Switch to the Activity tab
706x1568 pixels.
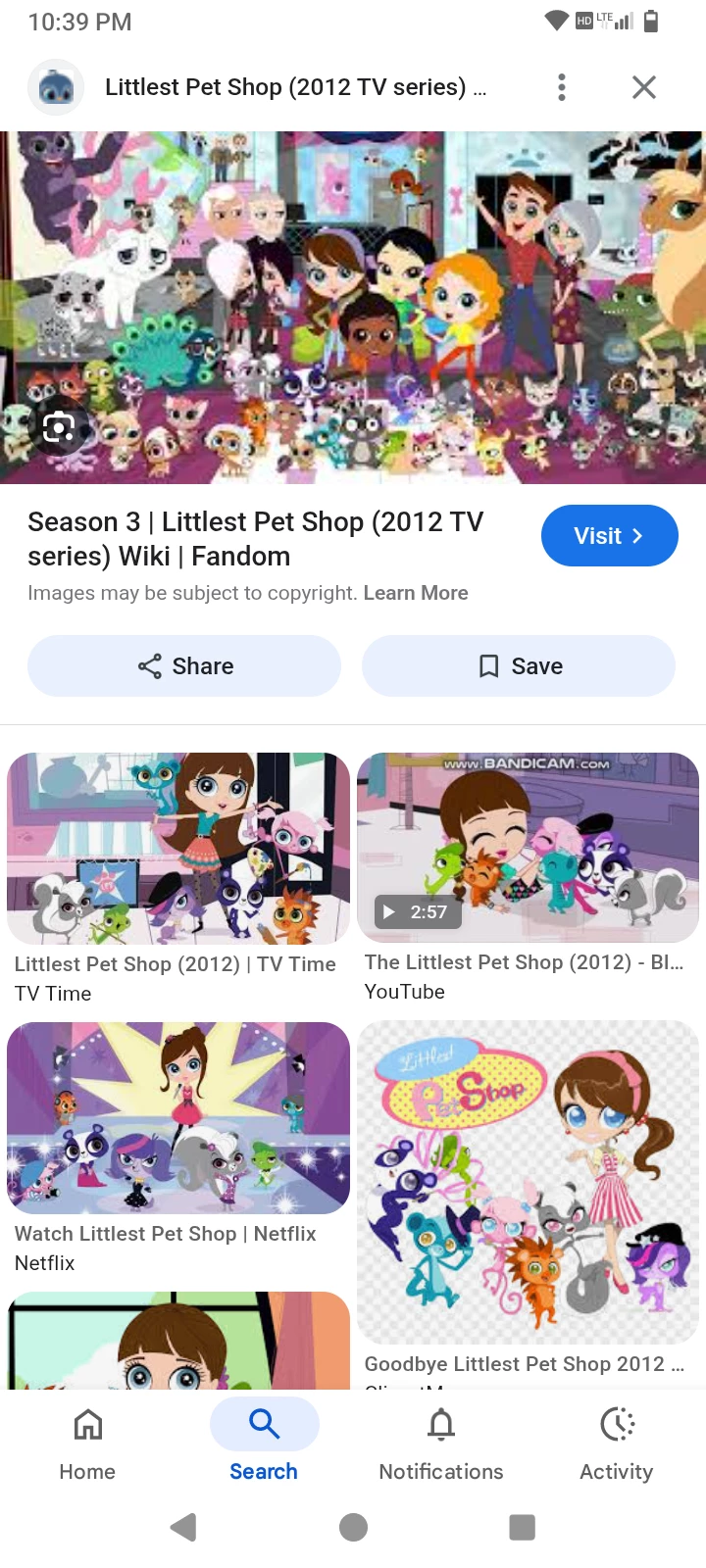pos(617,1444)
